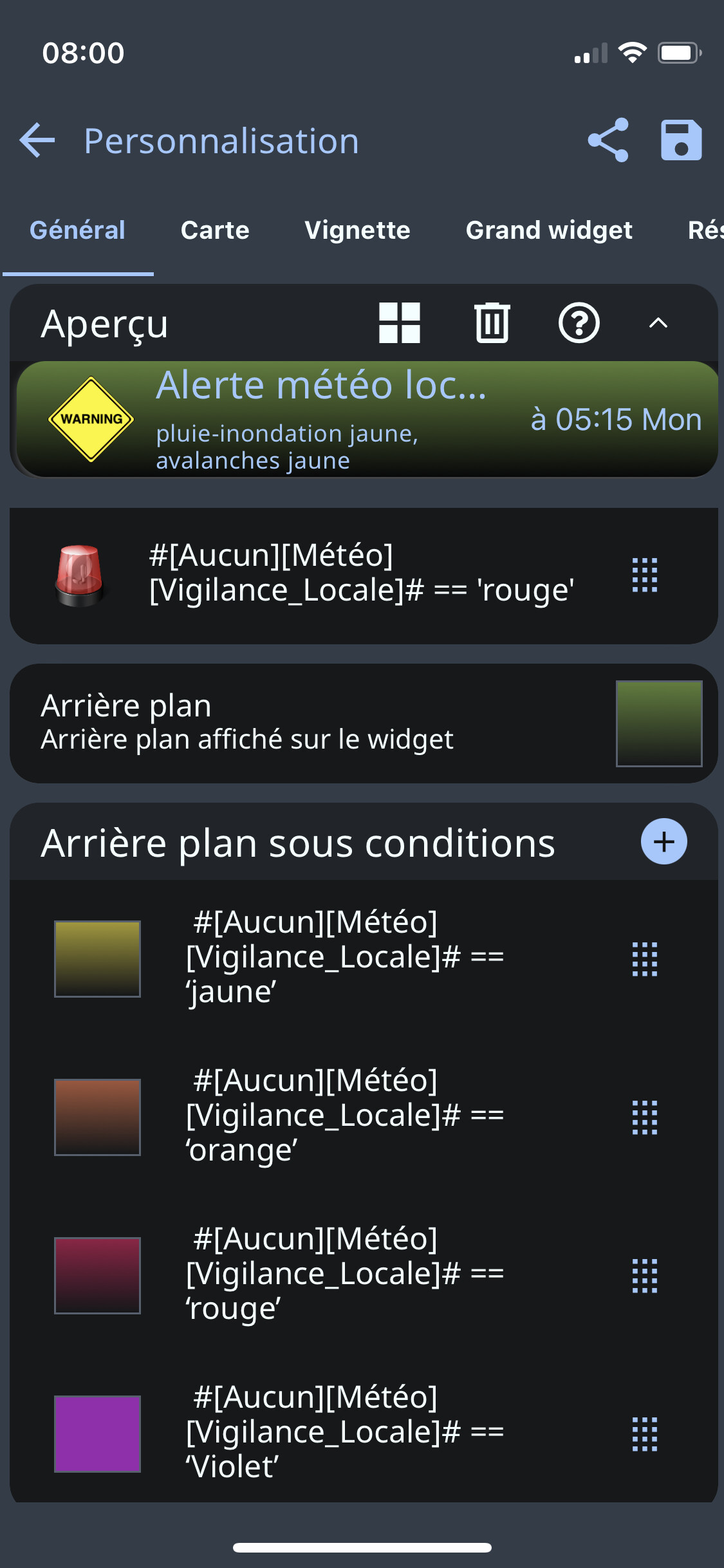724x1568 pixels.
Task: Edit the 'Violet' background condition
Action: [x=345, y=1433]
